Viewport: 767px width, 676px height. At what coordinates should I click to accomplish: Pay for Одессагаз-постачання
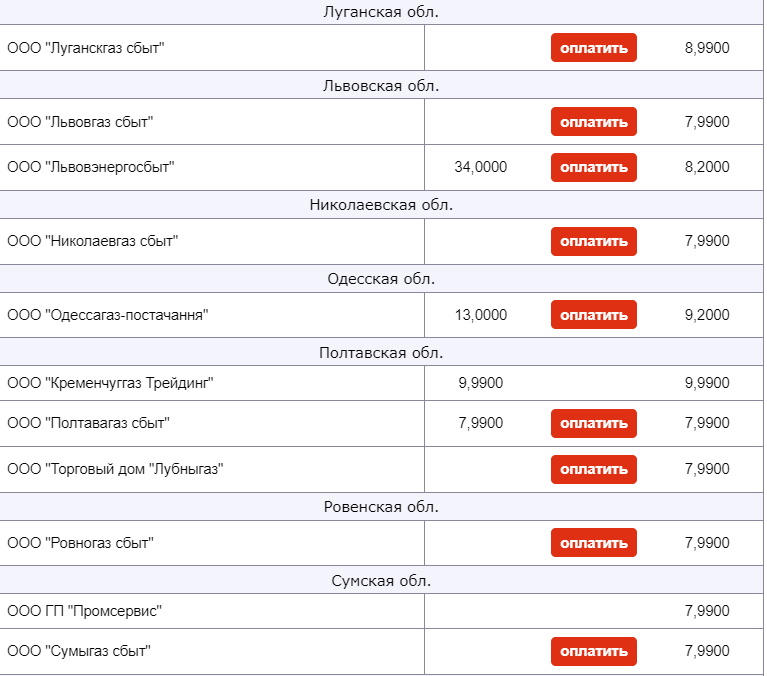(593, 315)
